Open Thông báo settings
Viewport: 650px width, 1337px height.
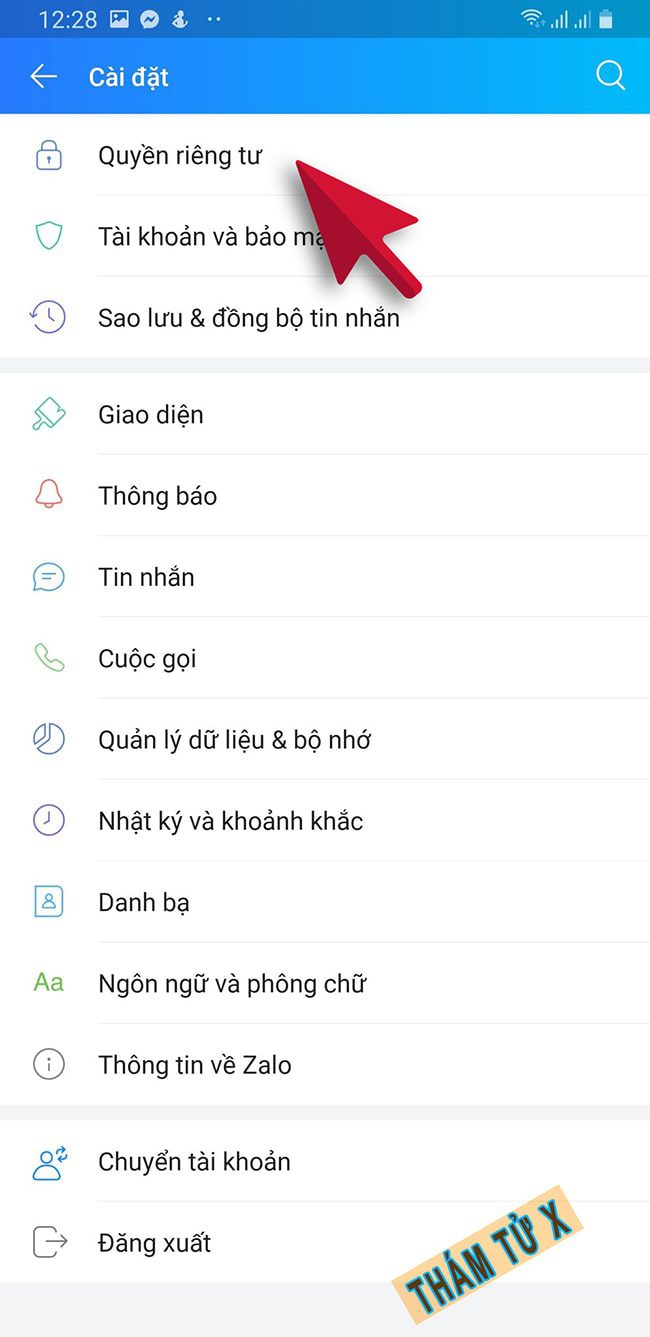click(x=157, y=496)
